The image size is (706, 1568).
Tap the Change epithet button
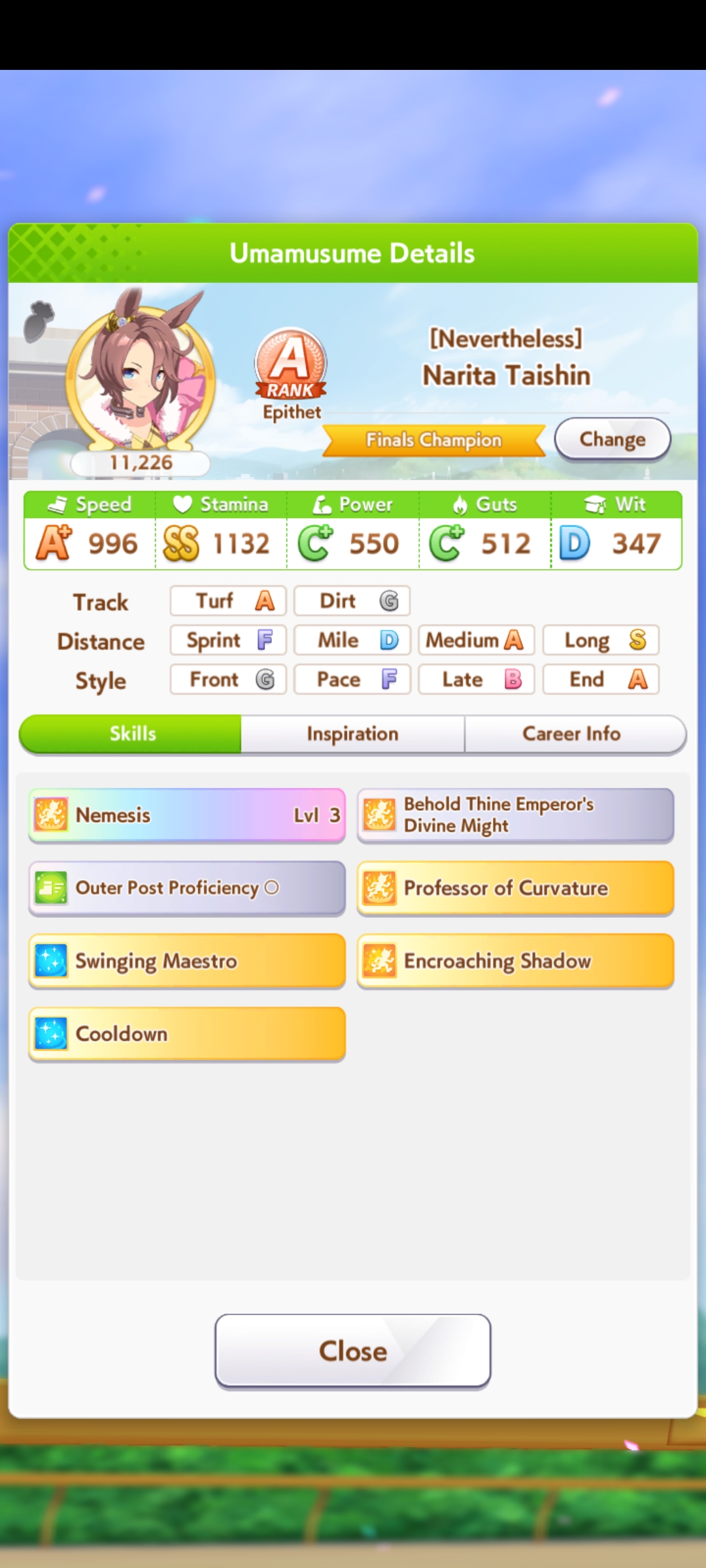(x=612, y=439)
